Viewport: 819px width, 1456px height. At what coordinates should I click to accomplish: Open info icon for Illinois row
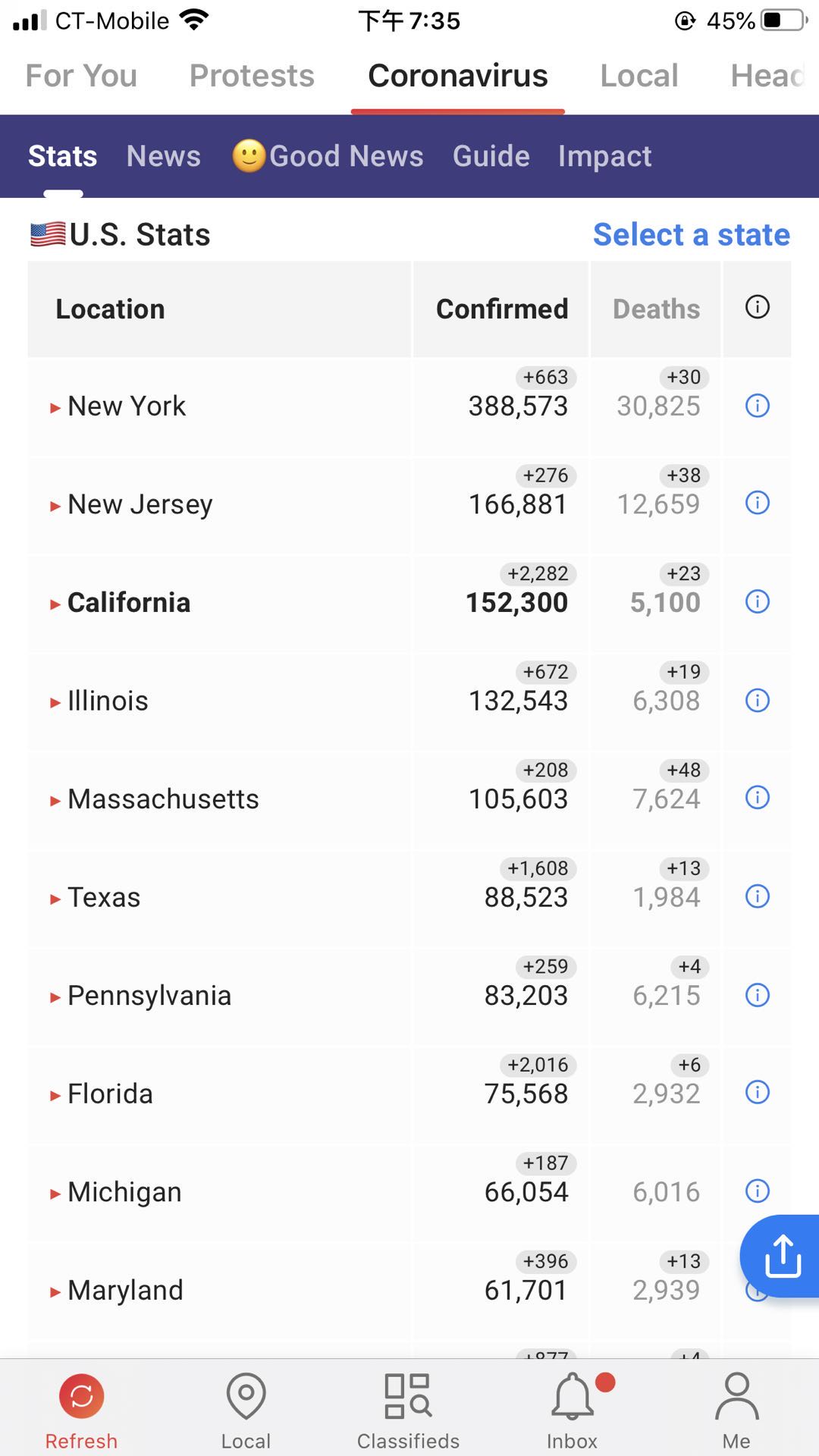pyautogui.click(x=758, y=701)
